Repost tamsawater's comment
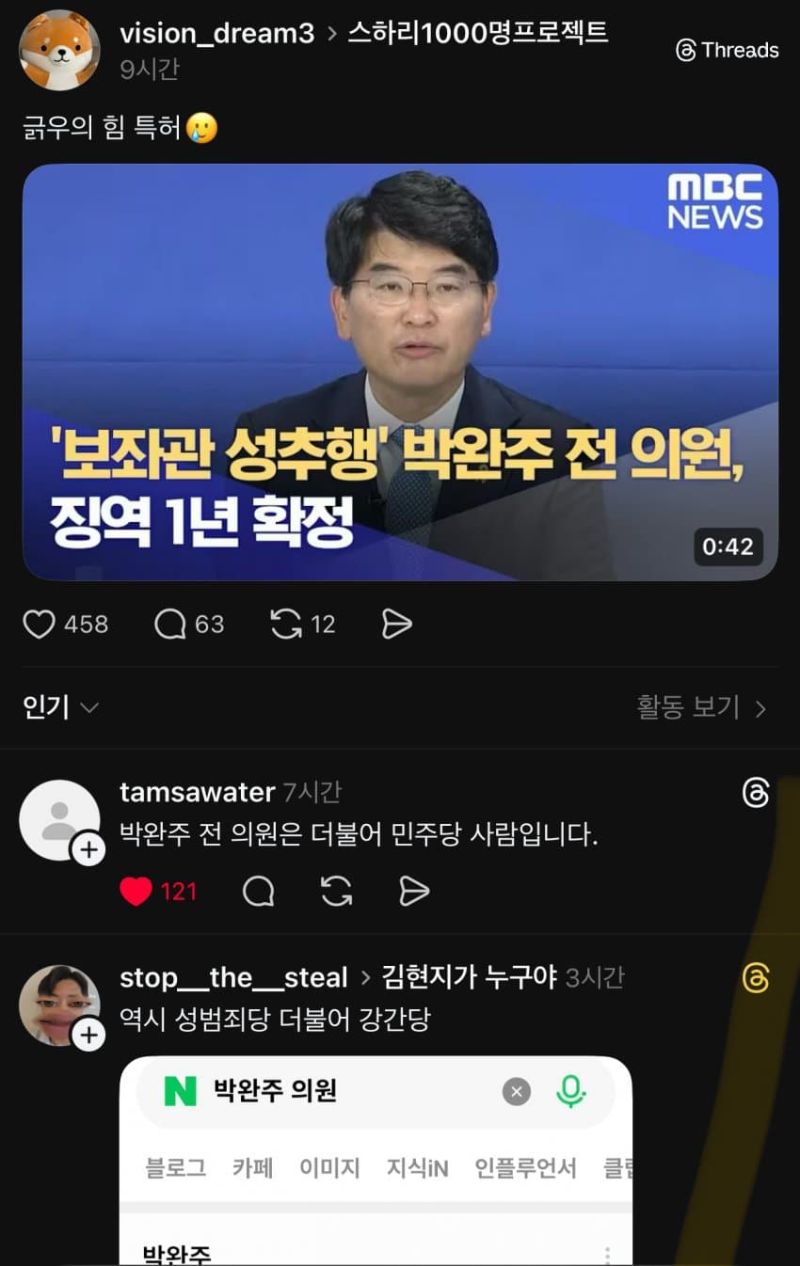The image size is (800, 1266). [337, 891]
